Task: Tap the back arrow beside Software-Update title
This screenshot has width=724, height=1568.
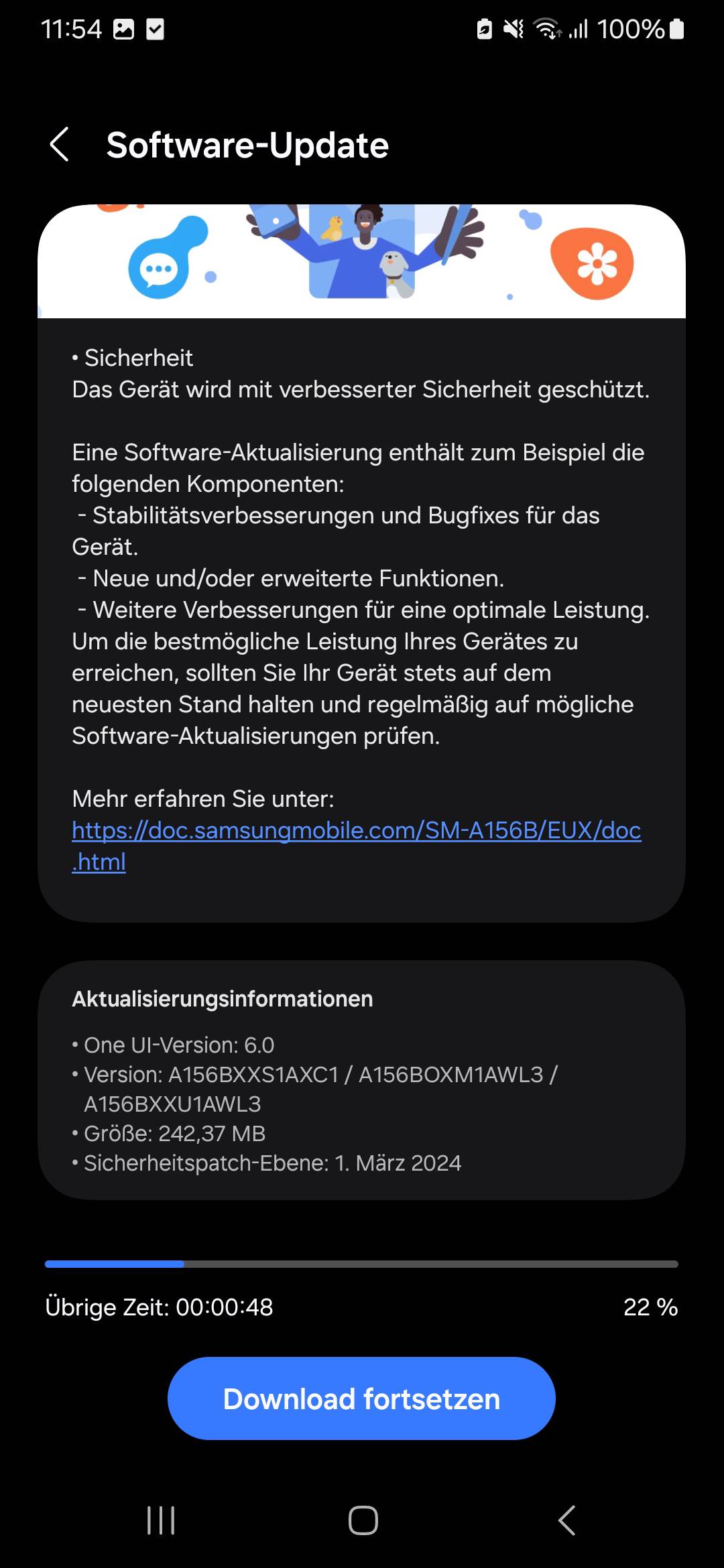Action: click(x=60, y=145)
